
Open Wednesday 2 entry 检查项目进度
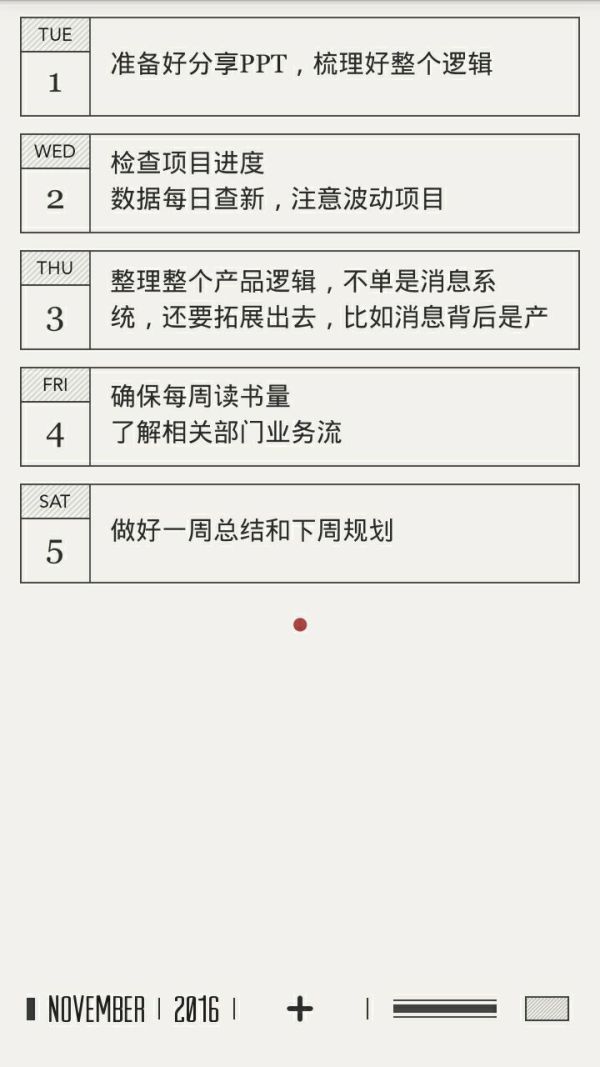[x=300, y=183]
